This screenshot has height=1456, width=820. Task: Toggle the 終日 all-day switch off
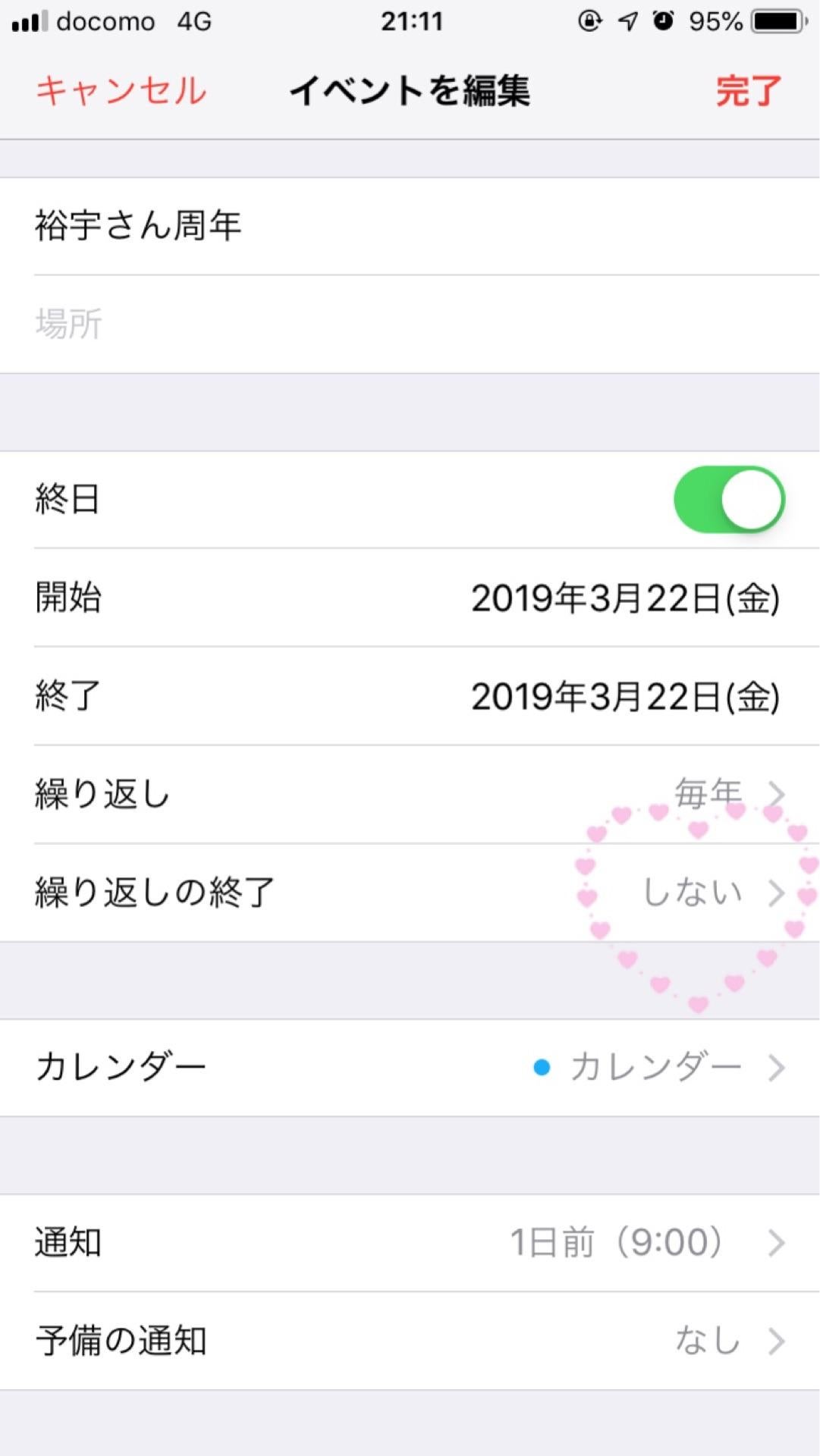[x=727, y=498]
